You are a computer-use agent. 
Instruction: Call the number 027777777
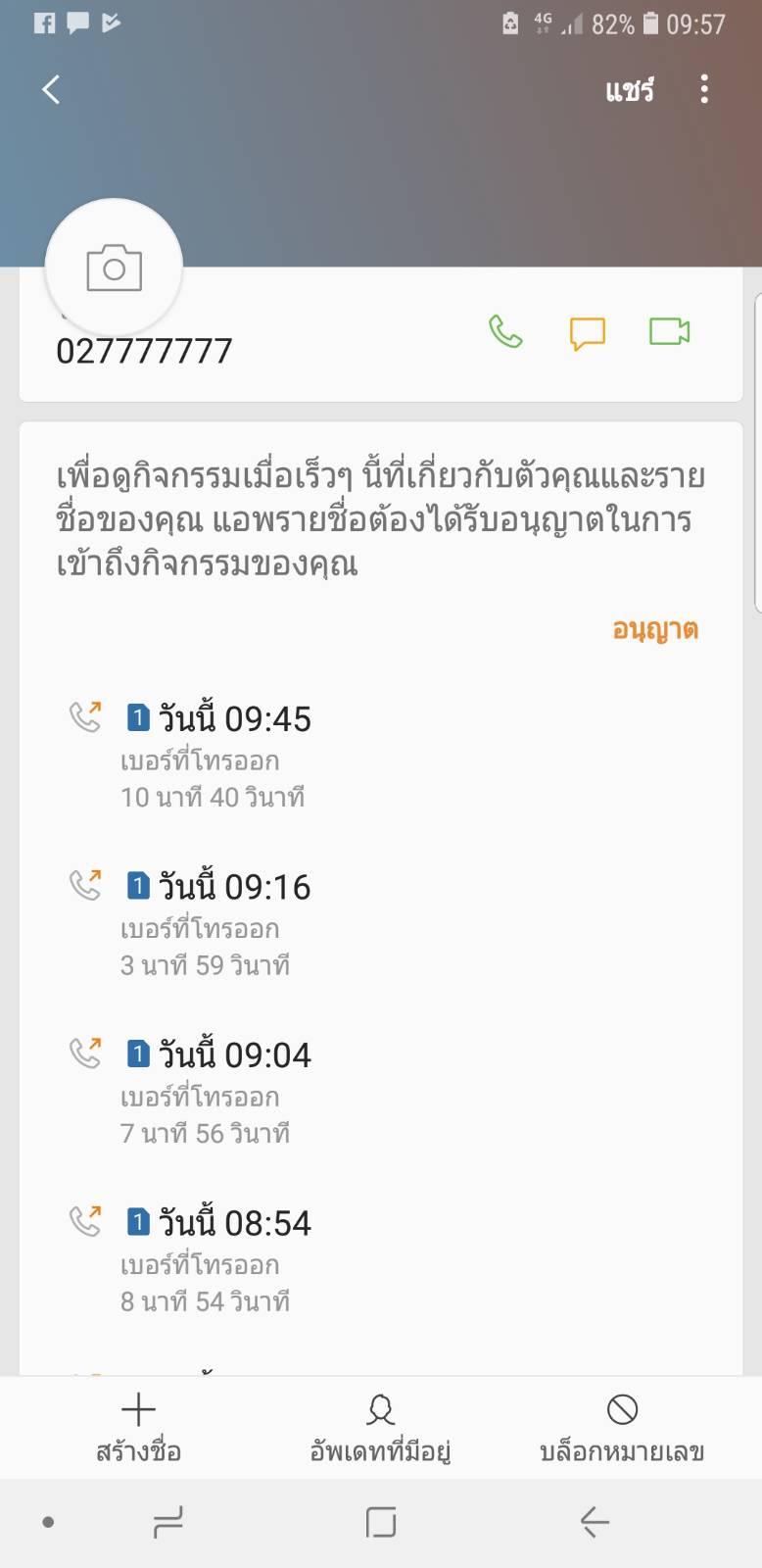click(505, 331)
